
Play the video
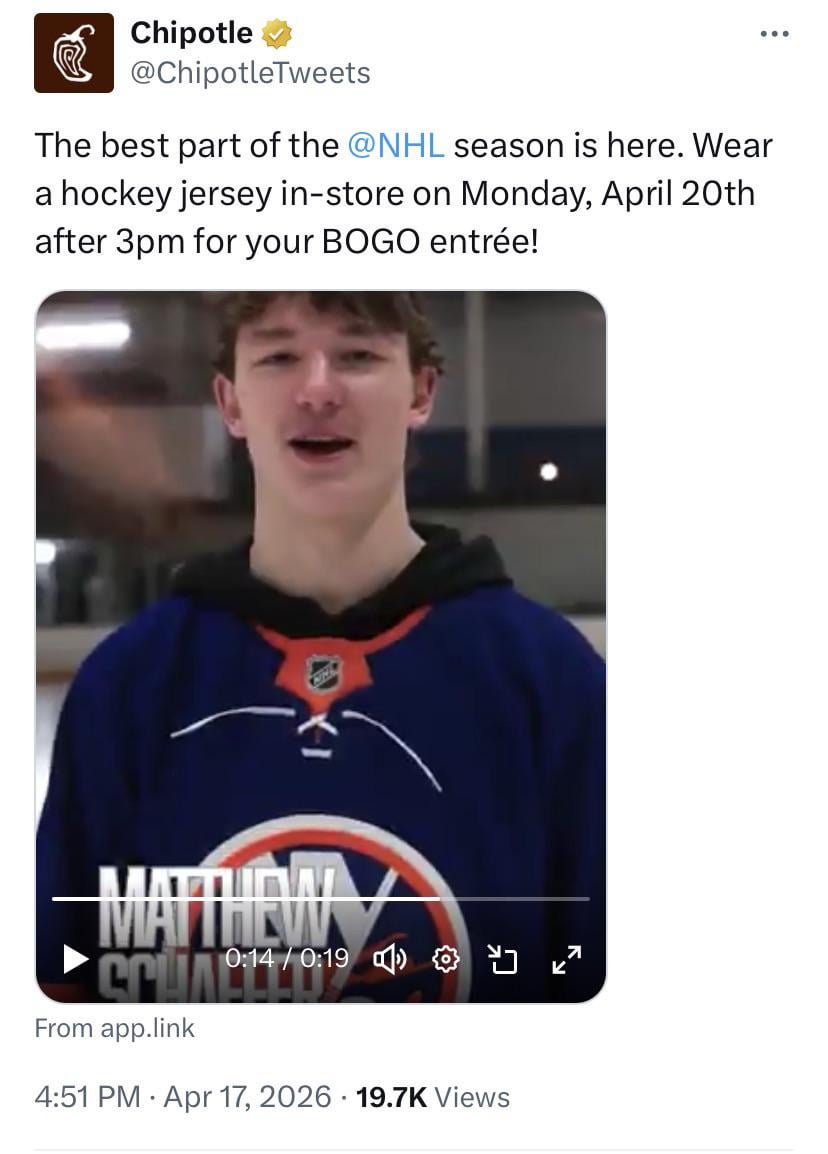(75, 959)
